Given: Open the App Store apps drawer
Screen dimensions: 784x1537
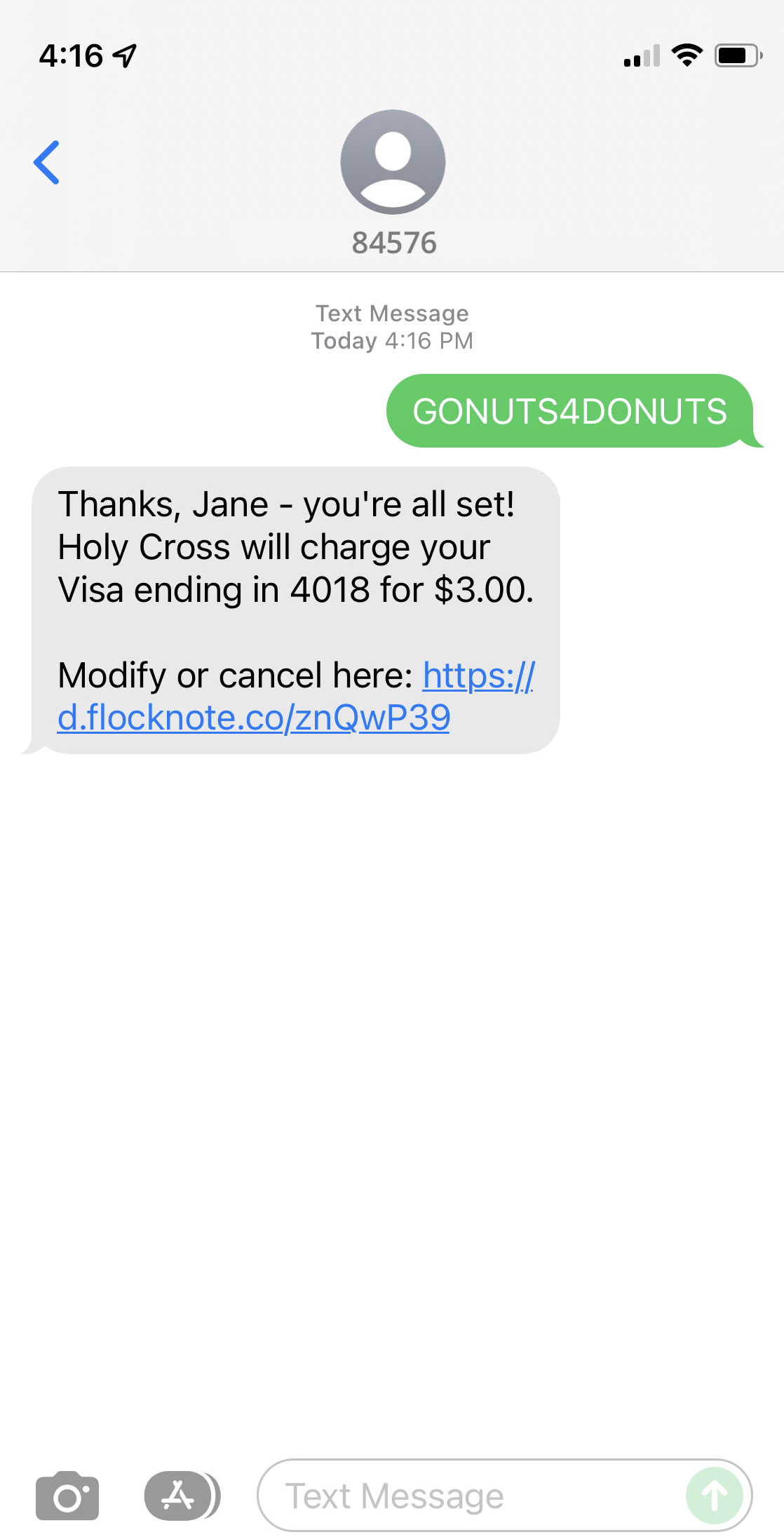Looking at the screenshot, I should tap(180, 1496).
